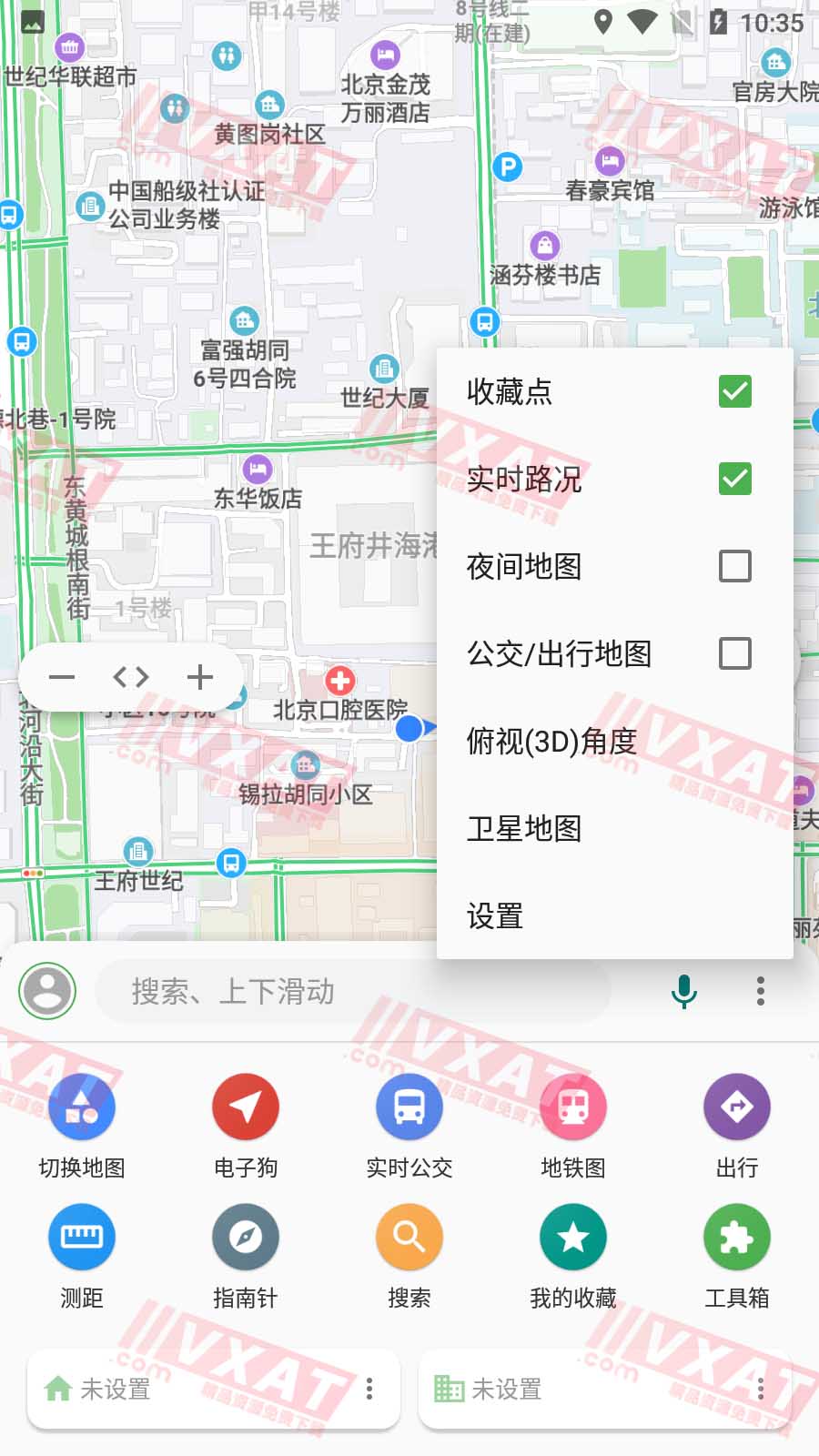Start voice search with the microphone icon

682,991
